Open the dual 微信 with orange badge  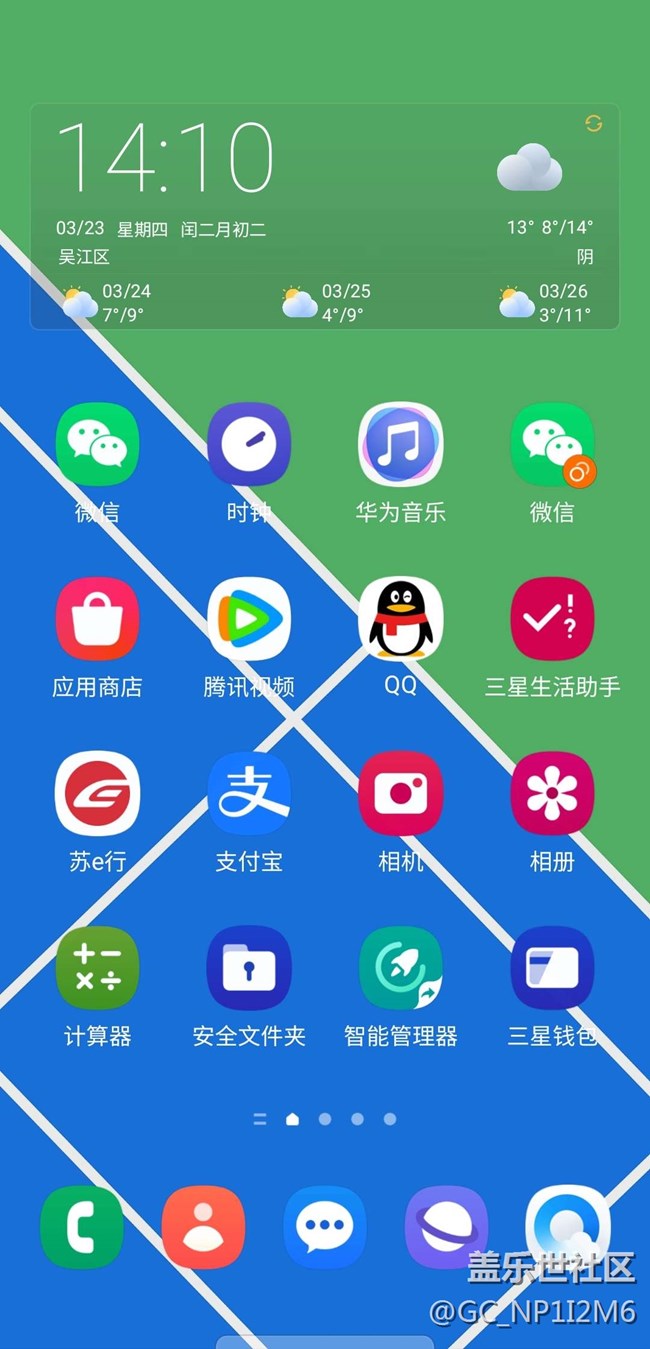pyautogui.click(x=552, y=444)
